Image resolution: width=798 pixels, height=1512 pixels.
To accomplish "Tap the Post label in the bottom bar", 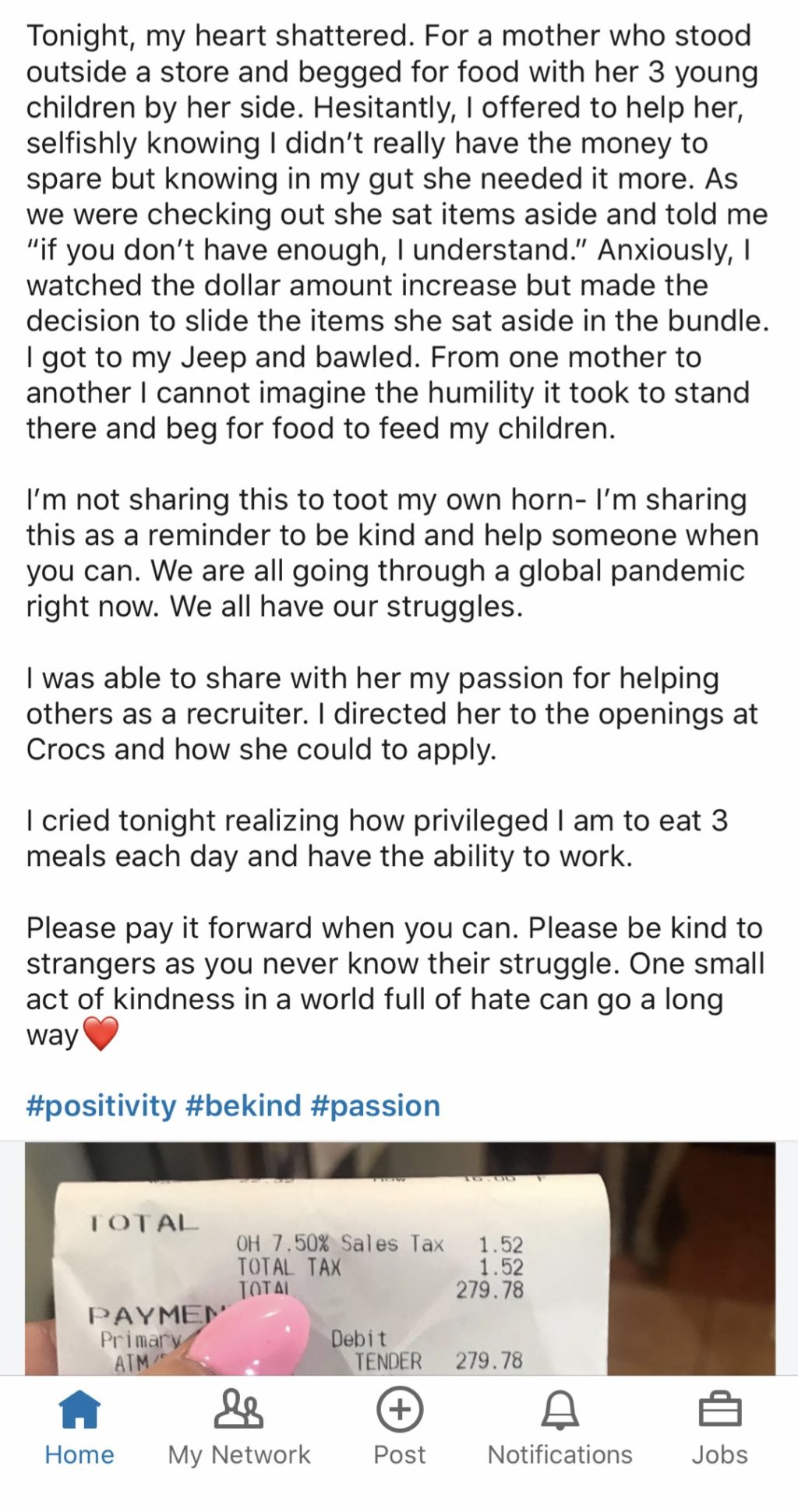I will click(x=399, y=1454).
